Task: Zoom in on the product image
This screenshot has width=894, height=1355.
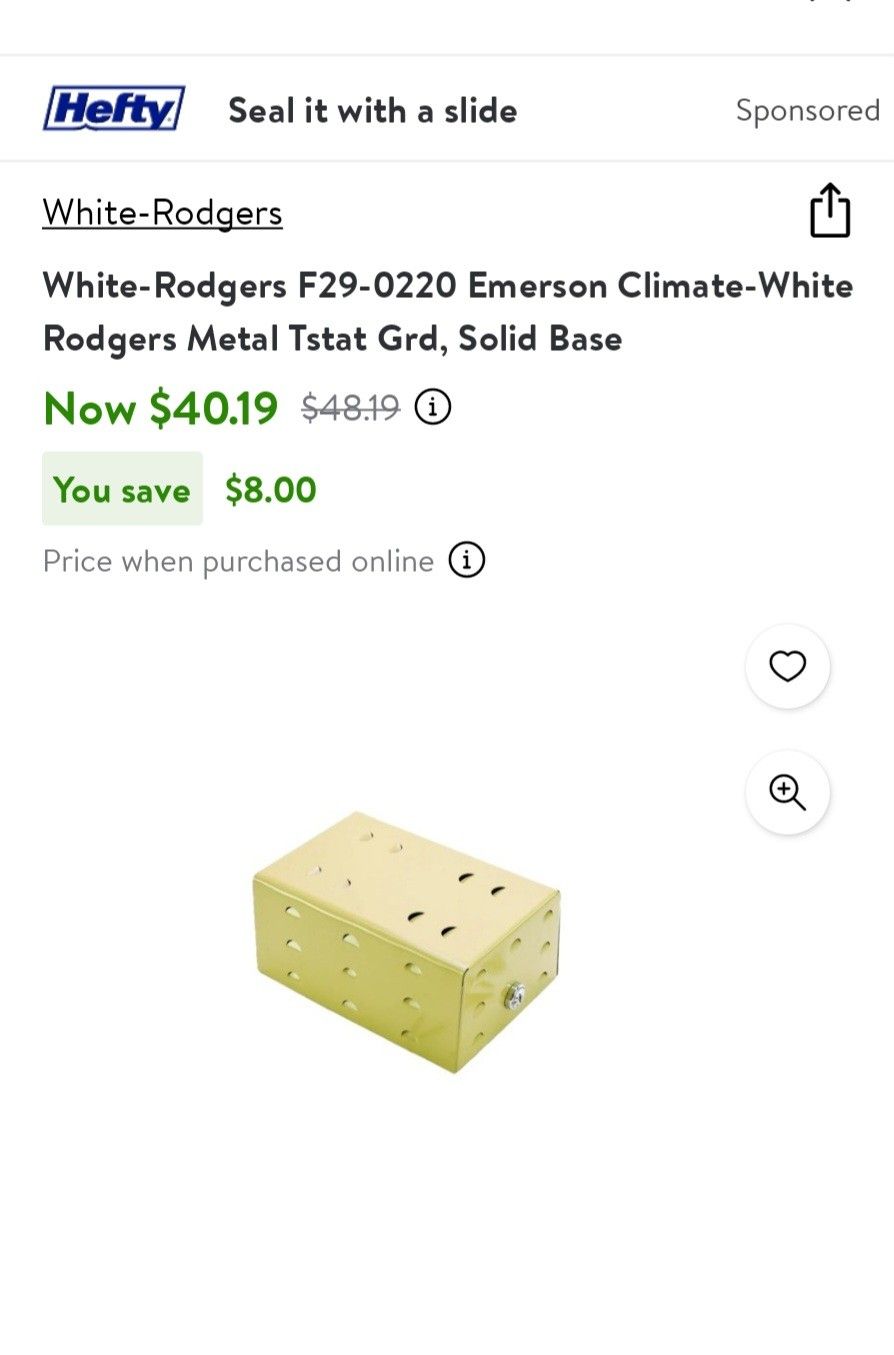Action: (x=787, y=793)
